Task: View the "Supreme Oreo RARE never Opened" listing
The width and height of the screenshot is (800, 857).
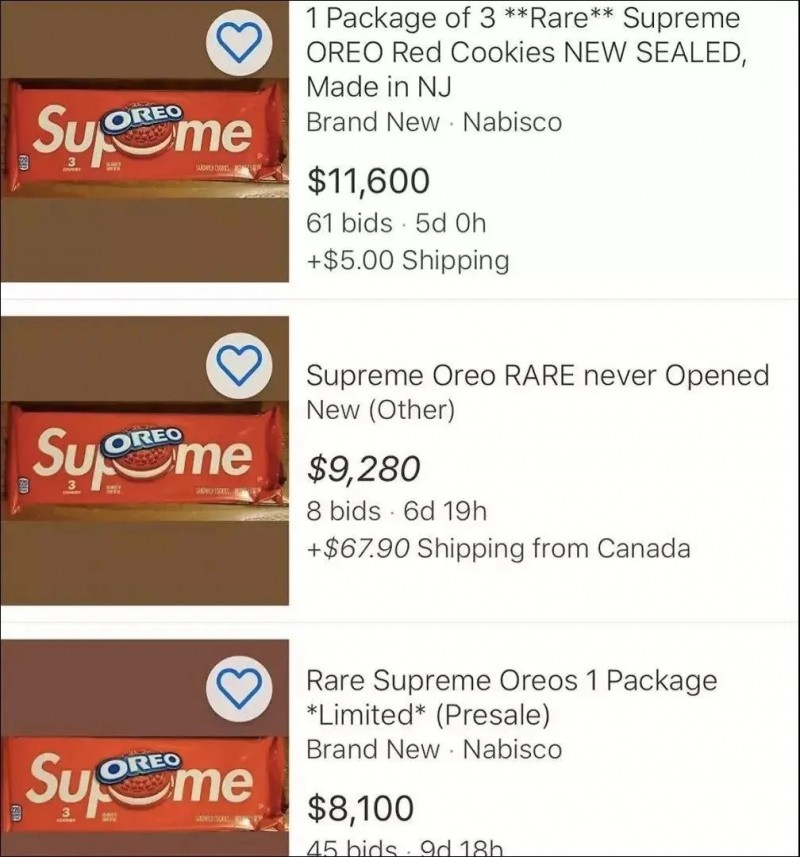Action: (x=537, y=375)
